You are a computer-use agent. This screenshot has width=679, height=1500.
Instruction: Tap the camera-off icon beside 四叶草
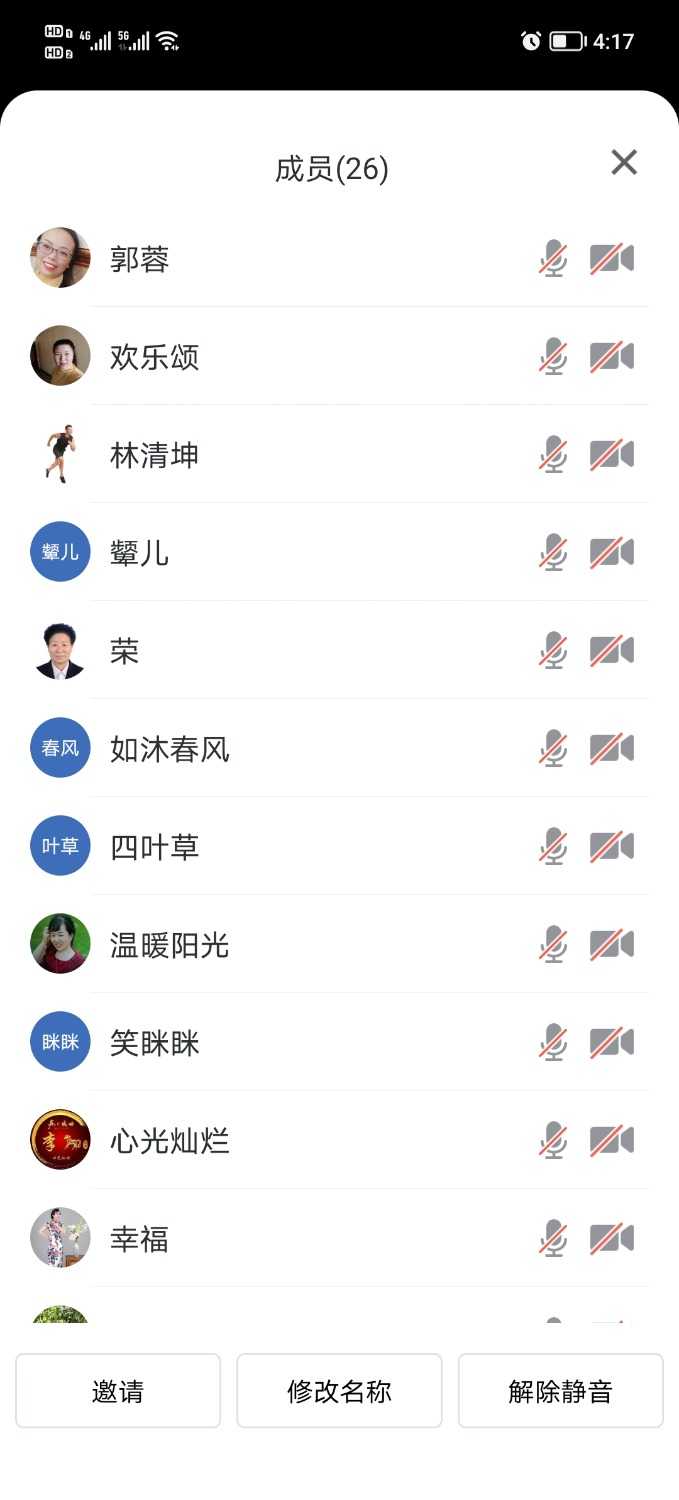[x=612, y=847]
